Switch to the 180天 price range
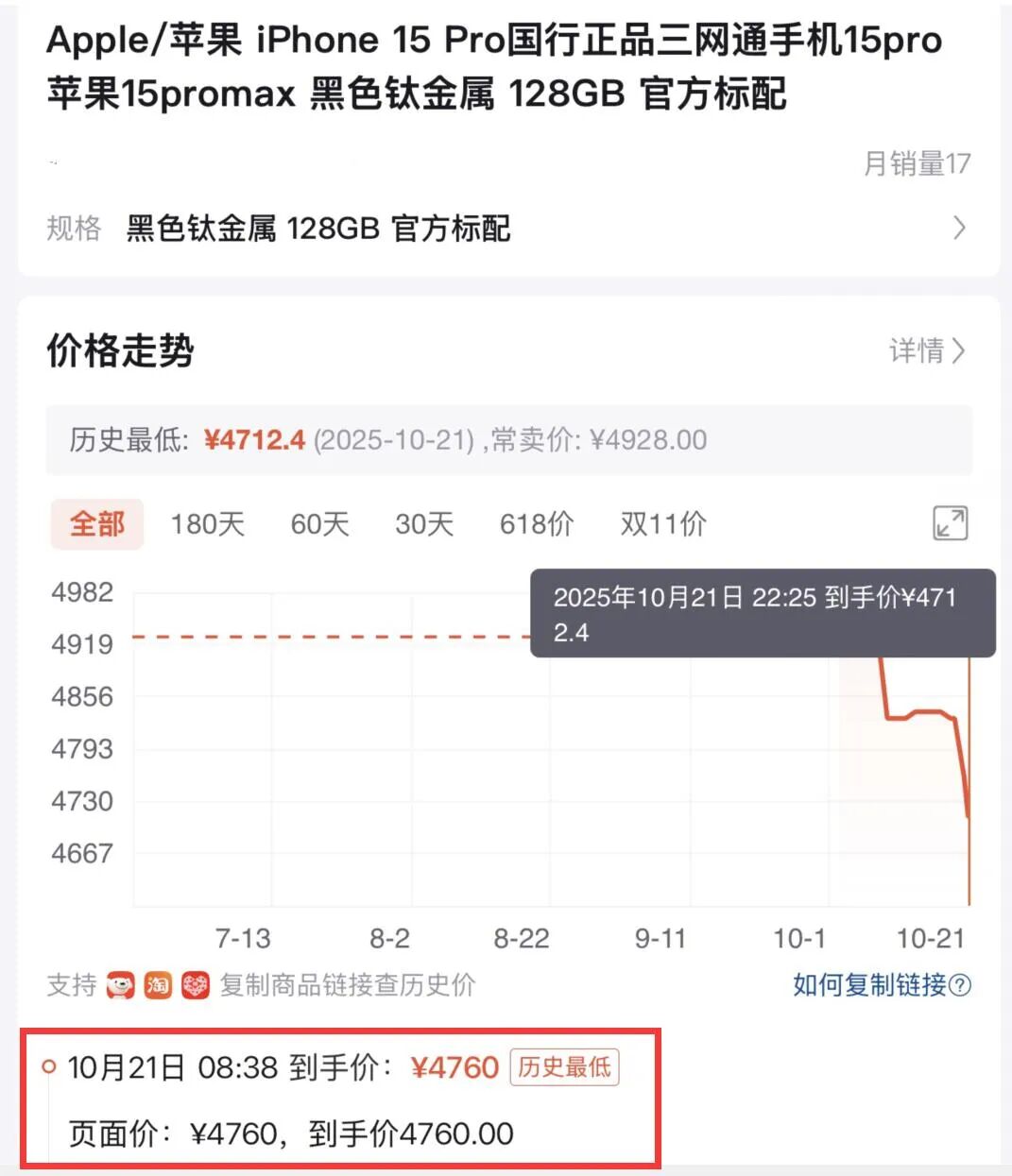Screen dimensions: 1012x1176 click(x=207, y=524)
